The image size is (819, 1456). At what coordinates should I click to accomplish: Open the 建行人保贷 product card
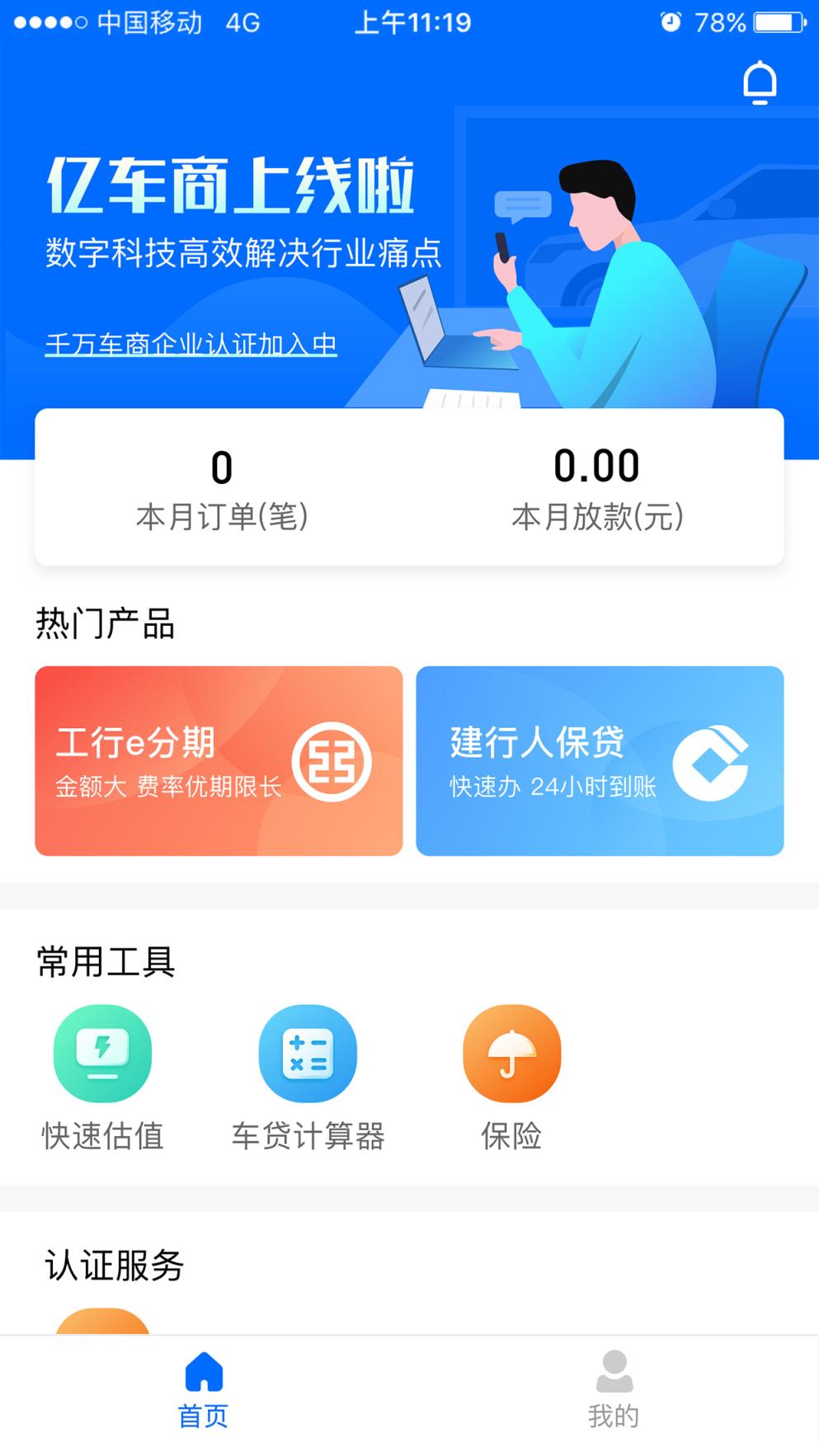pyautogui.click(x=600, y=761)
